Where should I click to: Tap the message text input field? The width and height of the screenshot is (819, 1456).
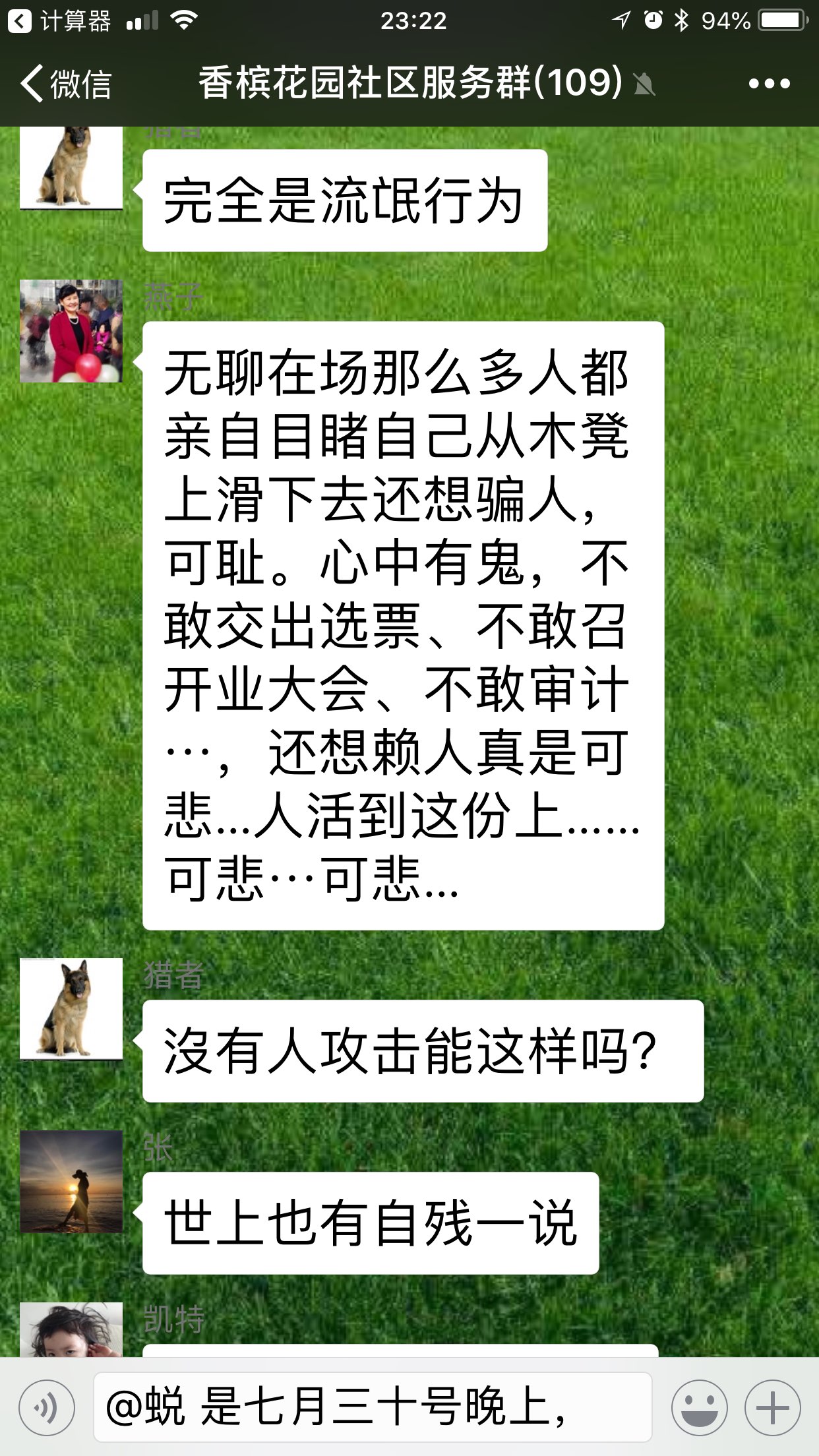point(373,1408)
